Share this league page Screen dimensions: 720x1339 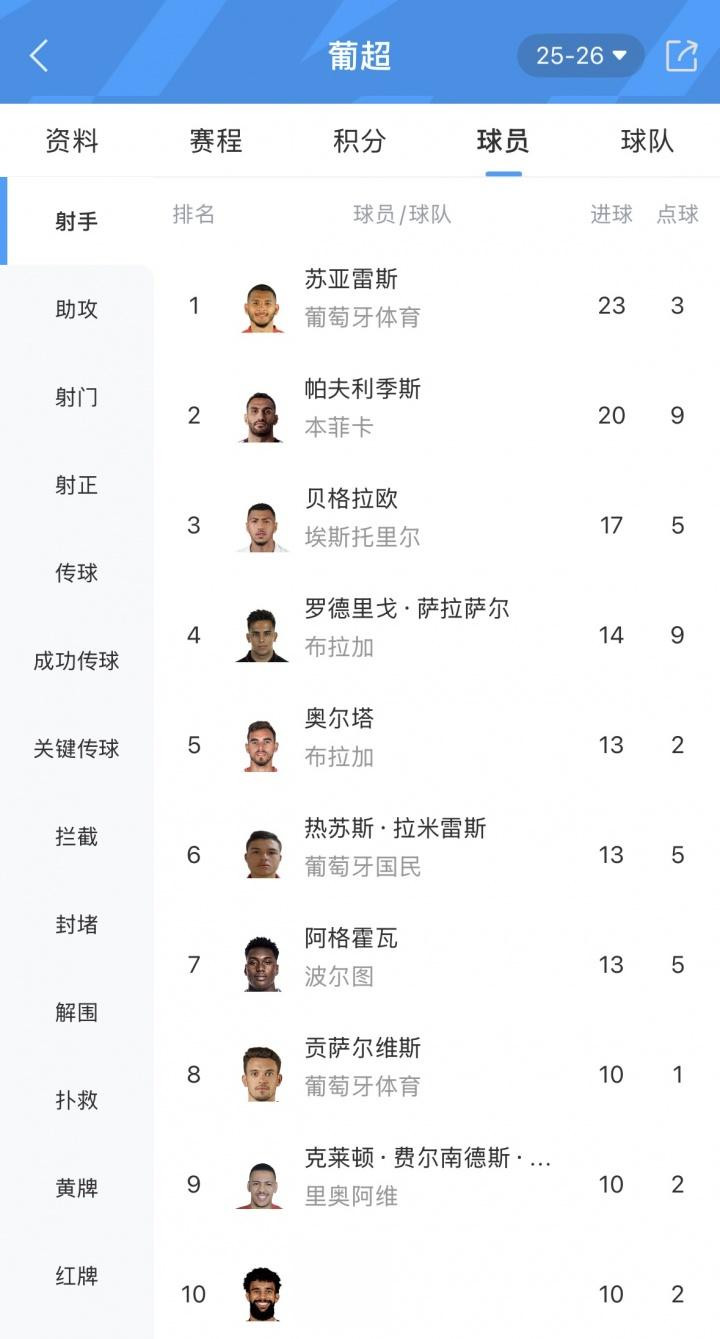click(681, 56)
